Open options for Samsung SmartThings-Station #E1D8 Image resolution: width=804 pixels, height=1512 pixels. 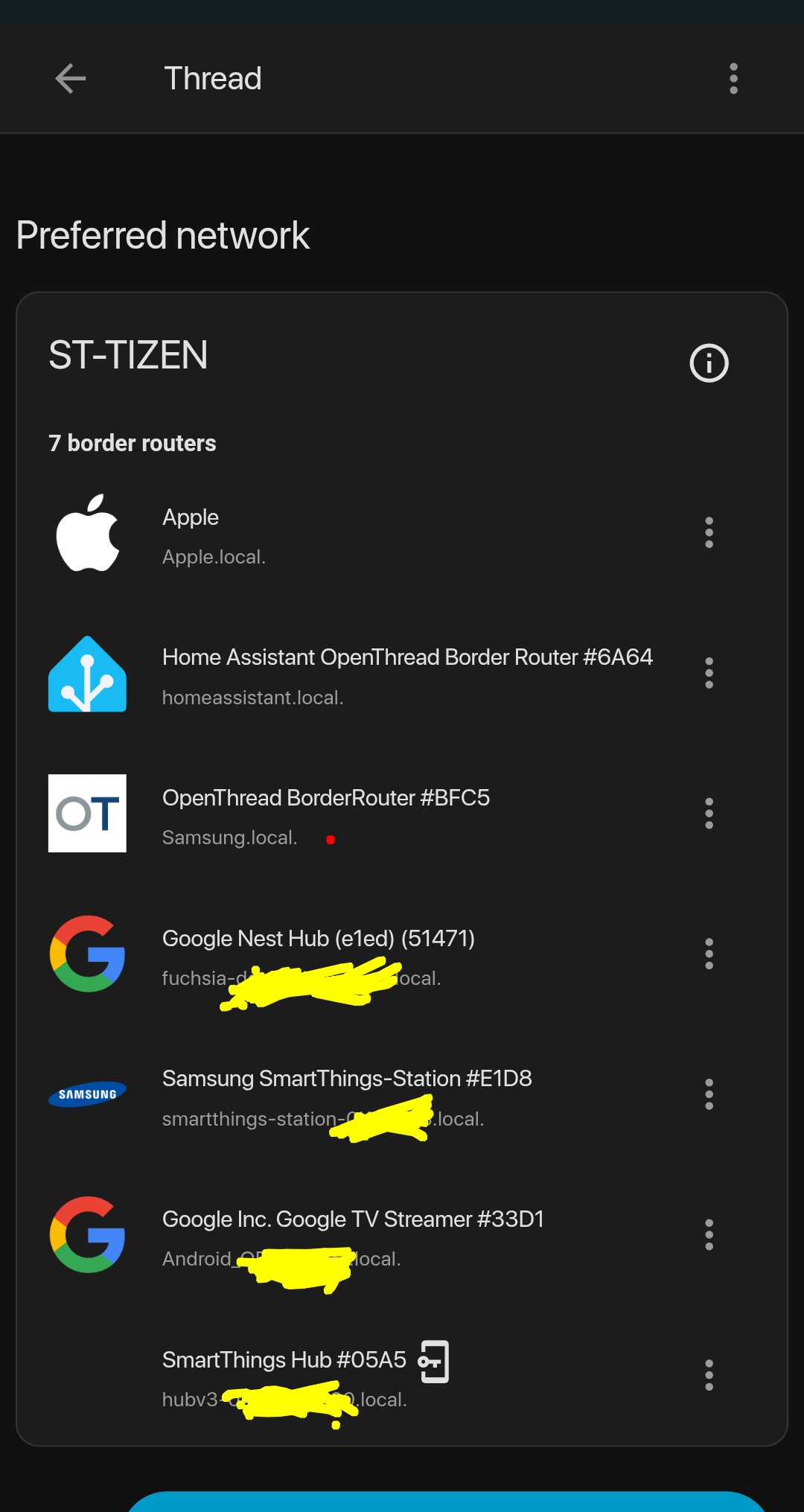pyautogui.click(x=709, y=1094)
